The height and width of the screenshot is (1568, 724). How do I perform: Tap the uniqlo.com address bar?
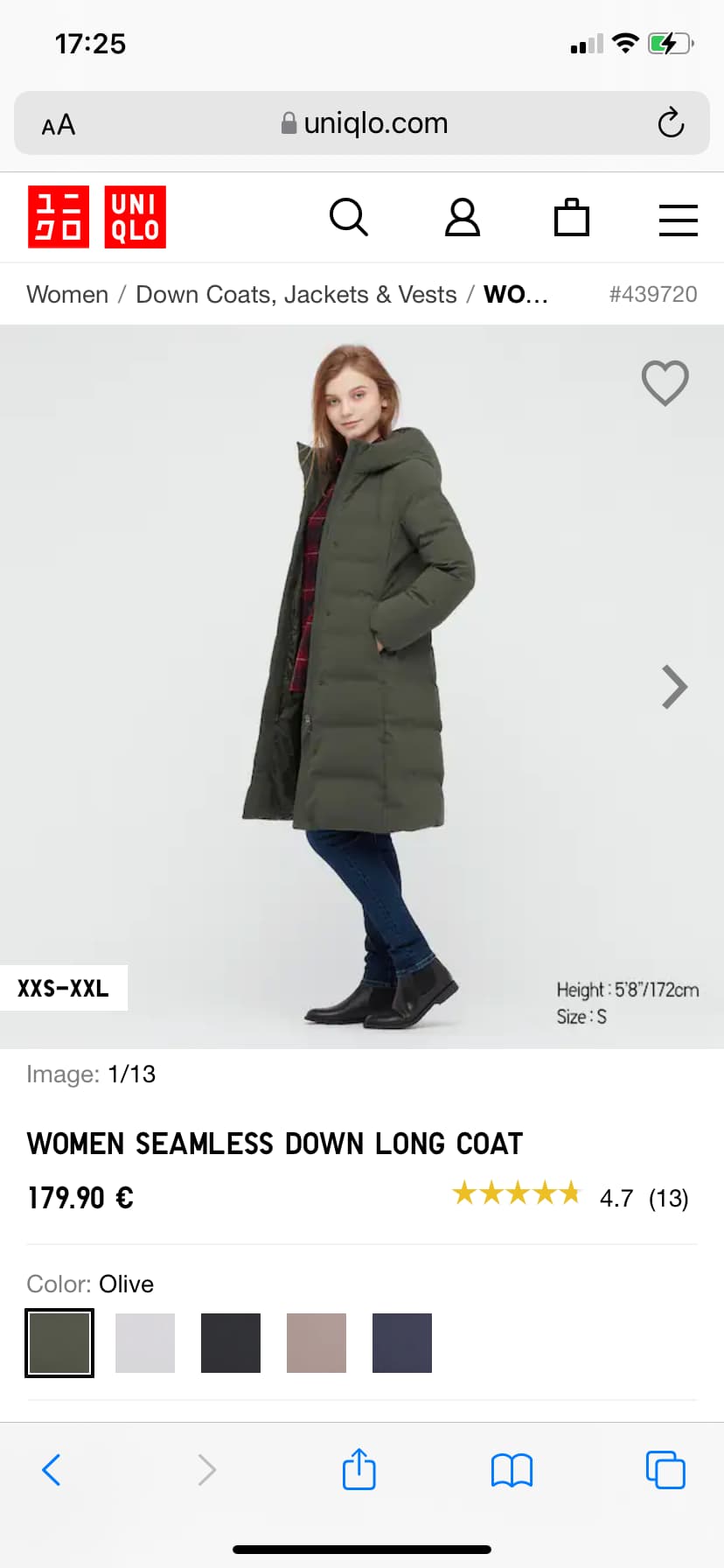362,123
